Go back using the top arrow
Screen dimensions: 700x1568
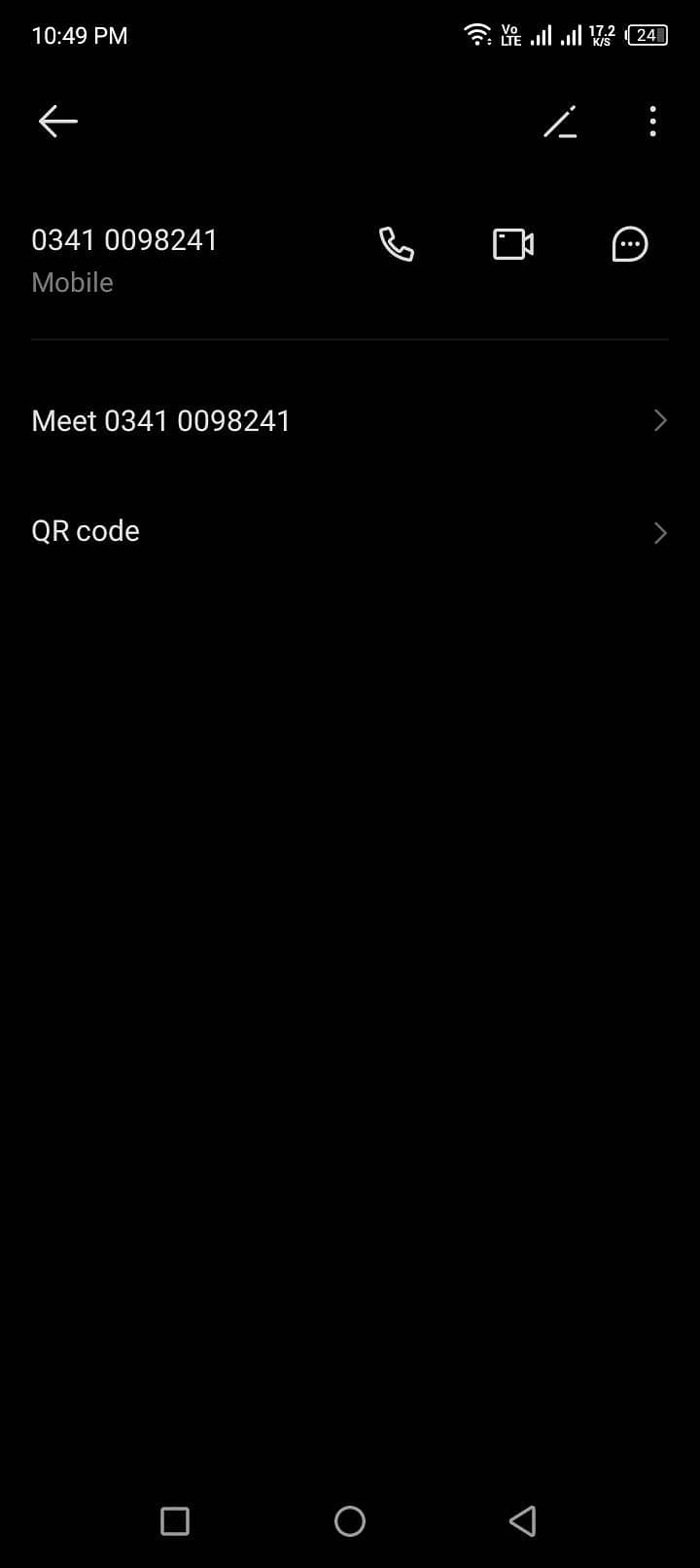click(57, 121)
